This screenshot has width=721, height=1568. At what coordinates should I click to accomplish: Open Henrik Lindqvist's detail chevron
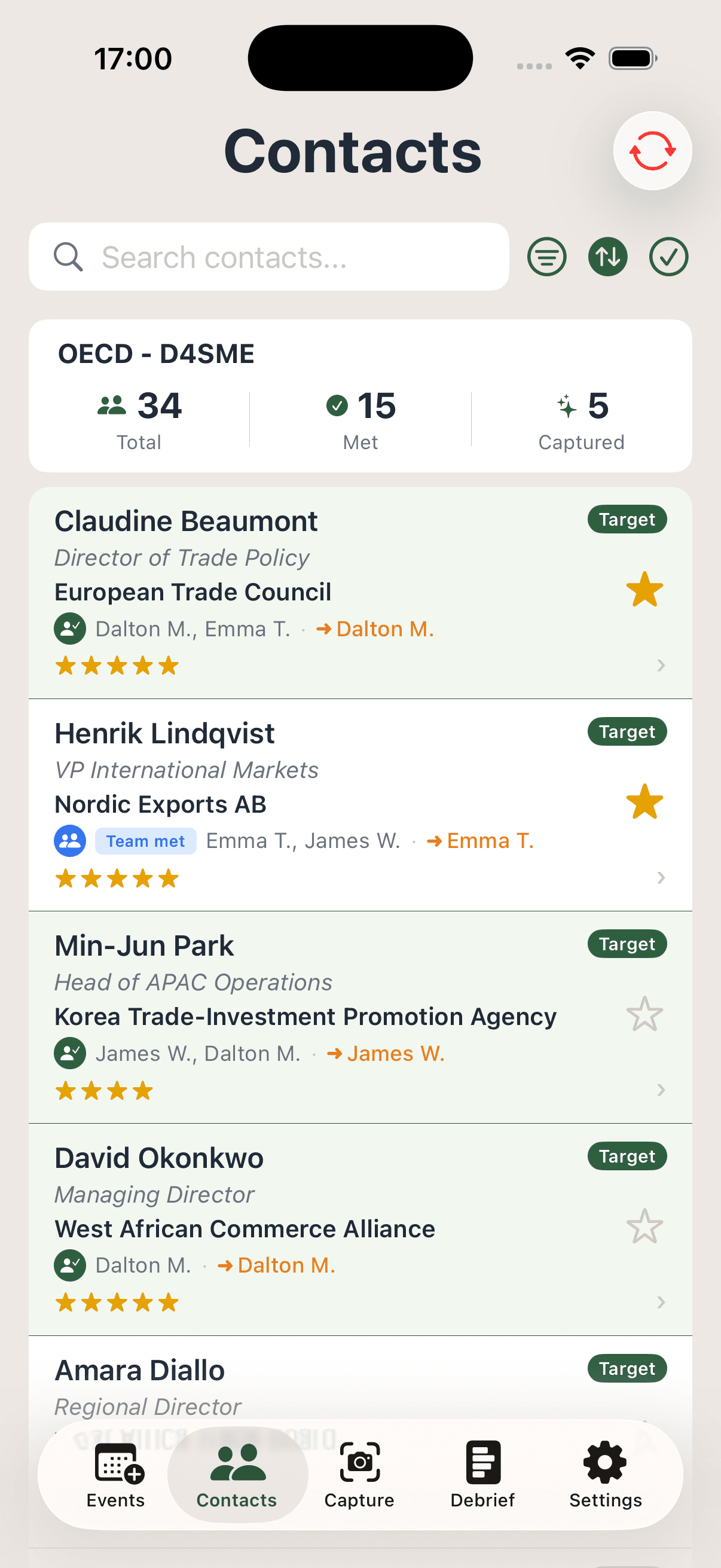pos(661,877)
